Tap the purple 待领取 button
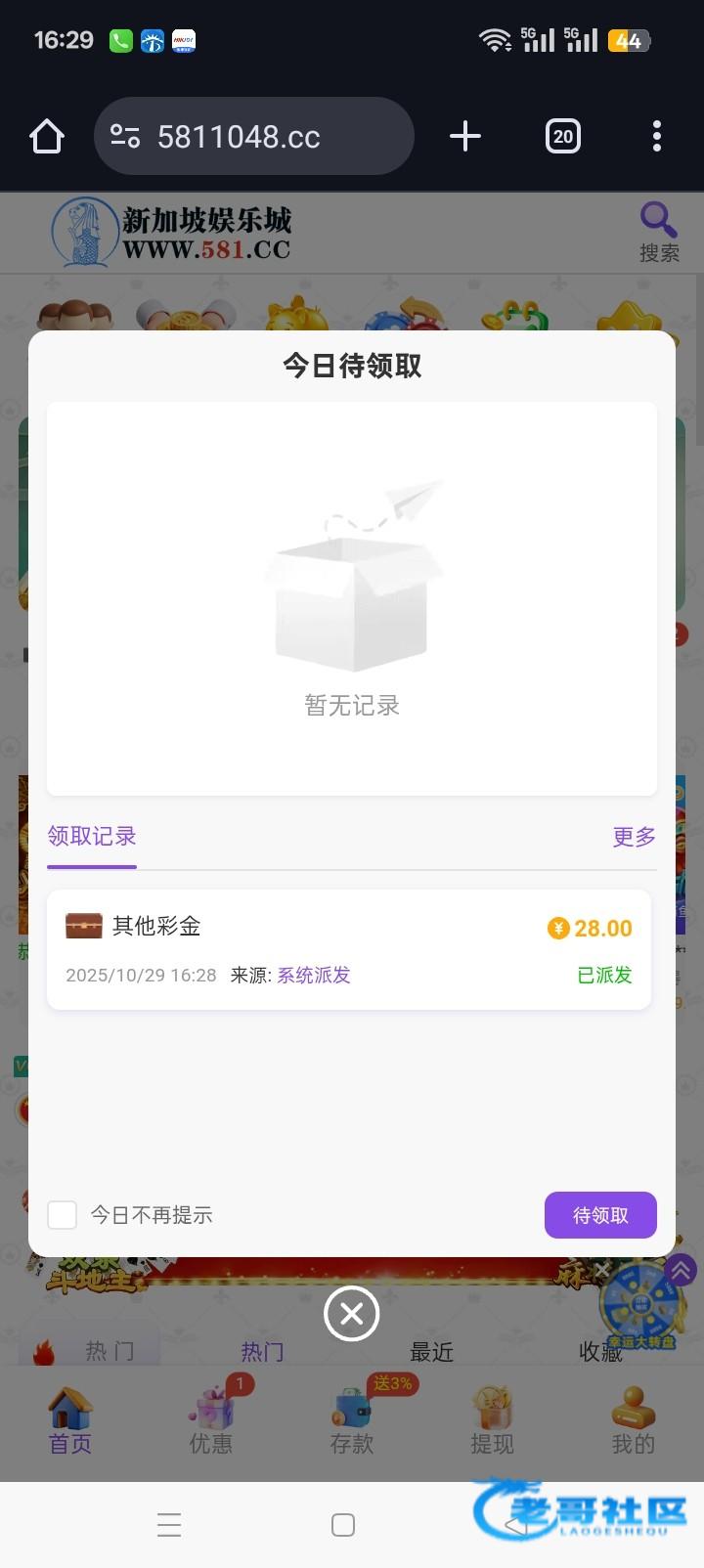The width and height of the screenshot is (704, 1568). pos(600,1215)
